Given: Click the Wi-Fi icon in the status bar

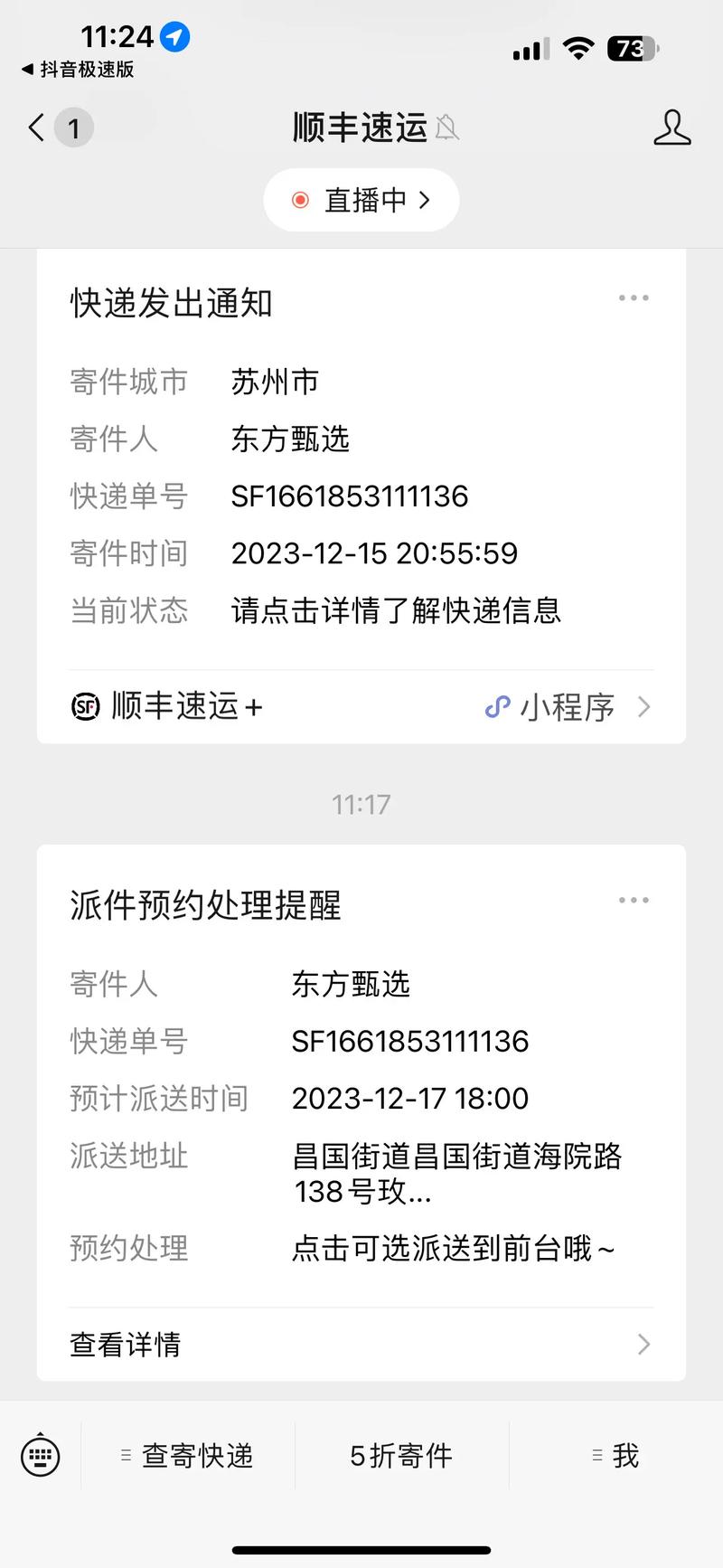Looking at the screenshot, I should point(579,48).
